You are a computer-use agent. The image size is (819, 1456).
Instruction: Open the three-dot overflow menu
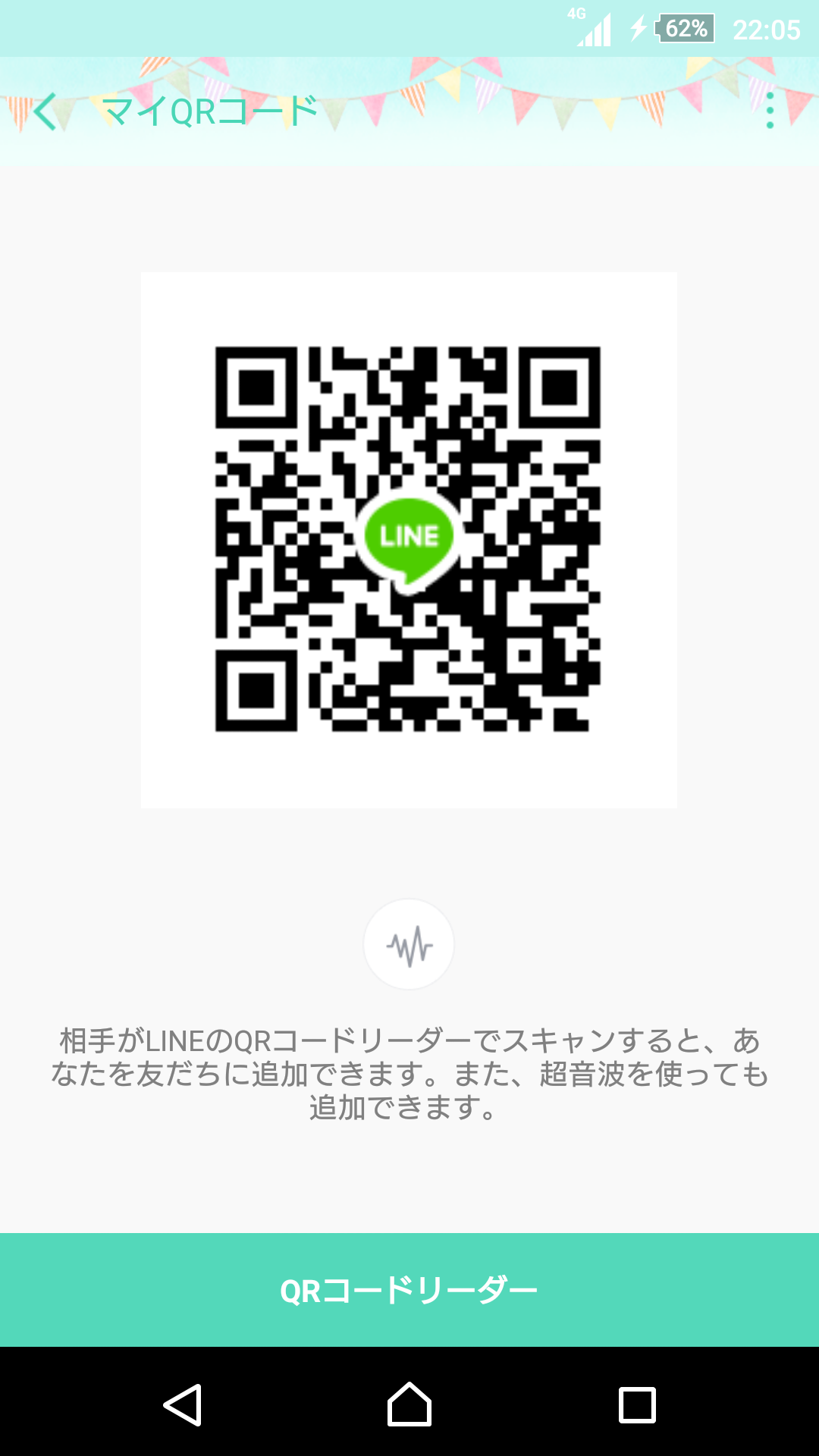tap(770, 111)
